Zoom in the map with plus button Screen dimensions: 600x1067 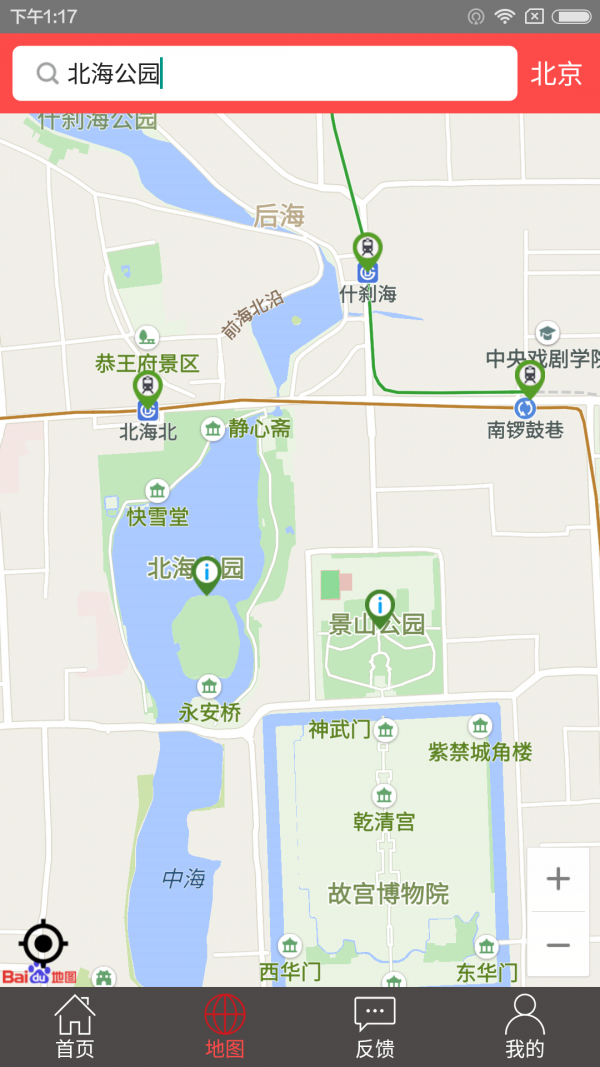[x=558, y=879]
